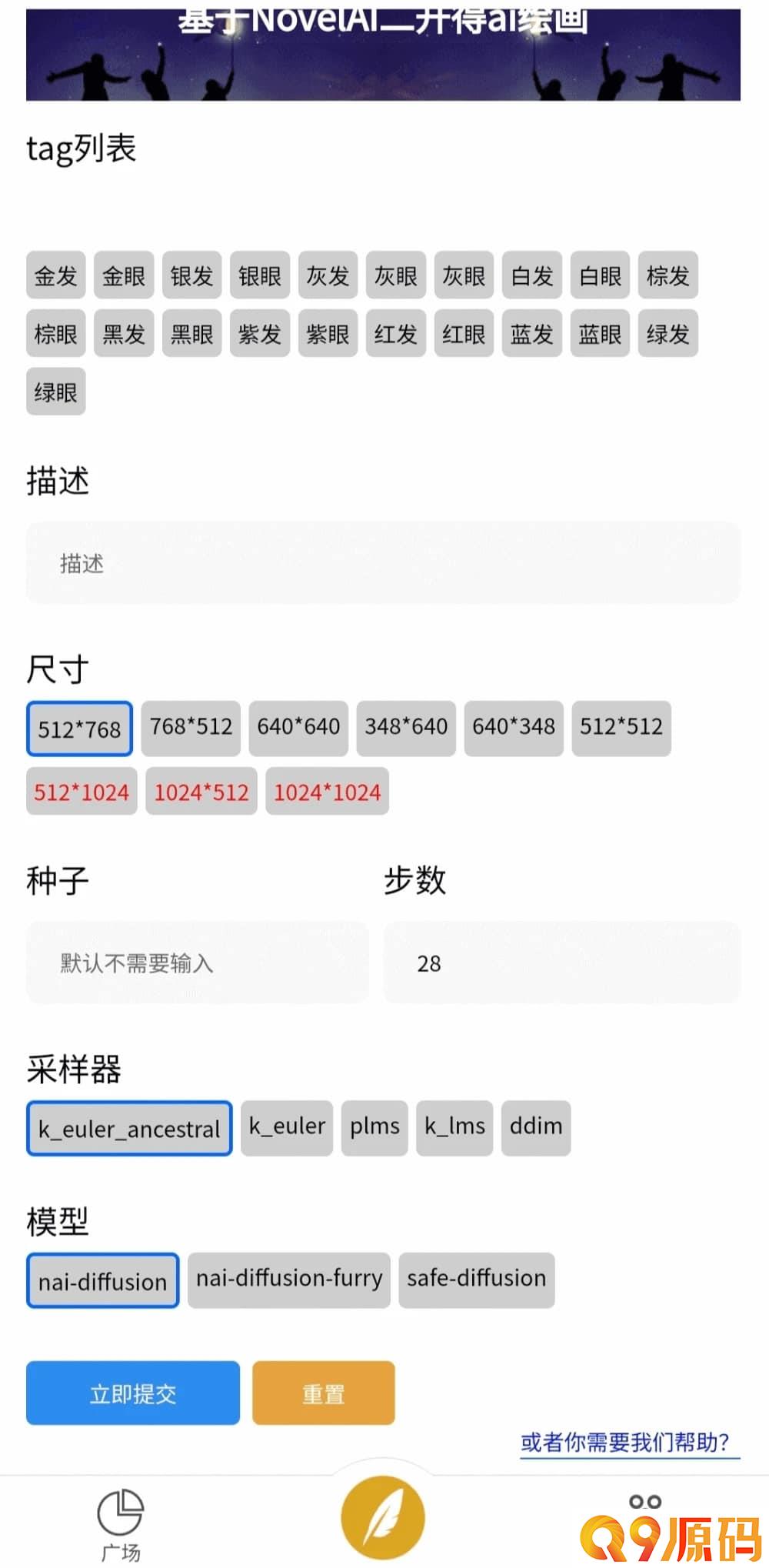The width and height of the screenshot is (769, 1568).
Task: Choose the 绿眼 tag
Action: coord(56,392)
